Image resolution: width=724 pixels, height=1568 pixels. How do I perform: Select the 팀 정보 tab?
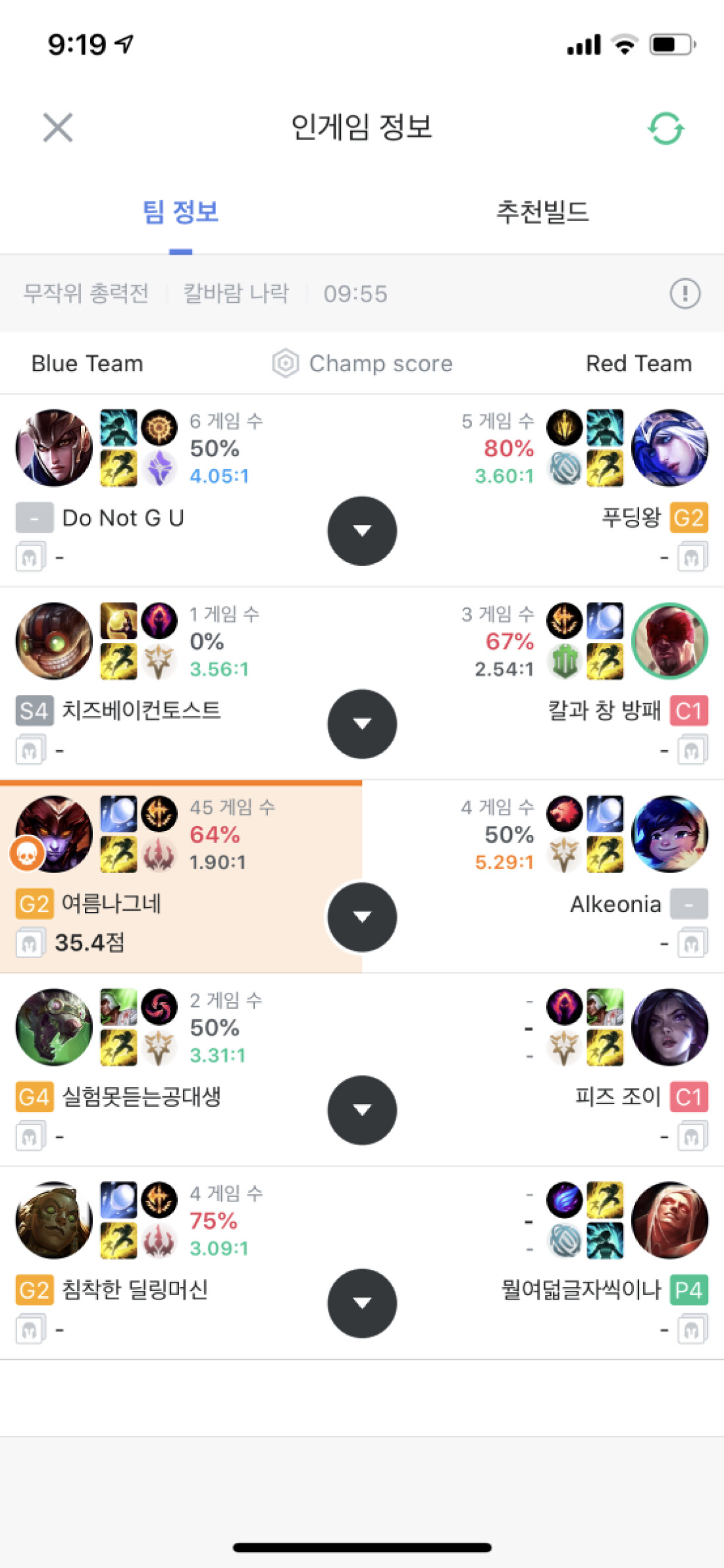[x=181, y=212]
